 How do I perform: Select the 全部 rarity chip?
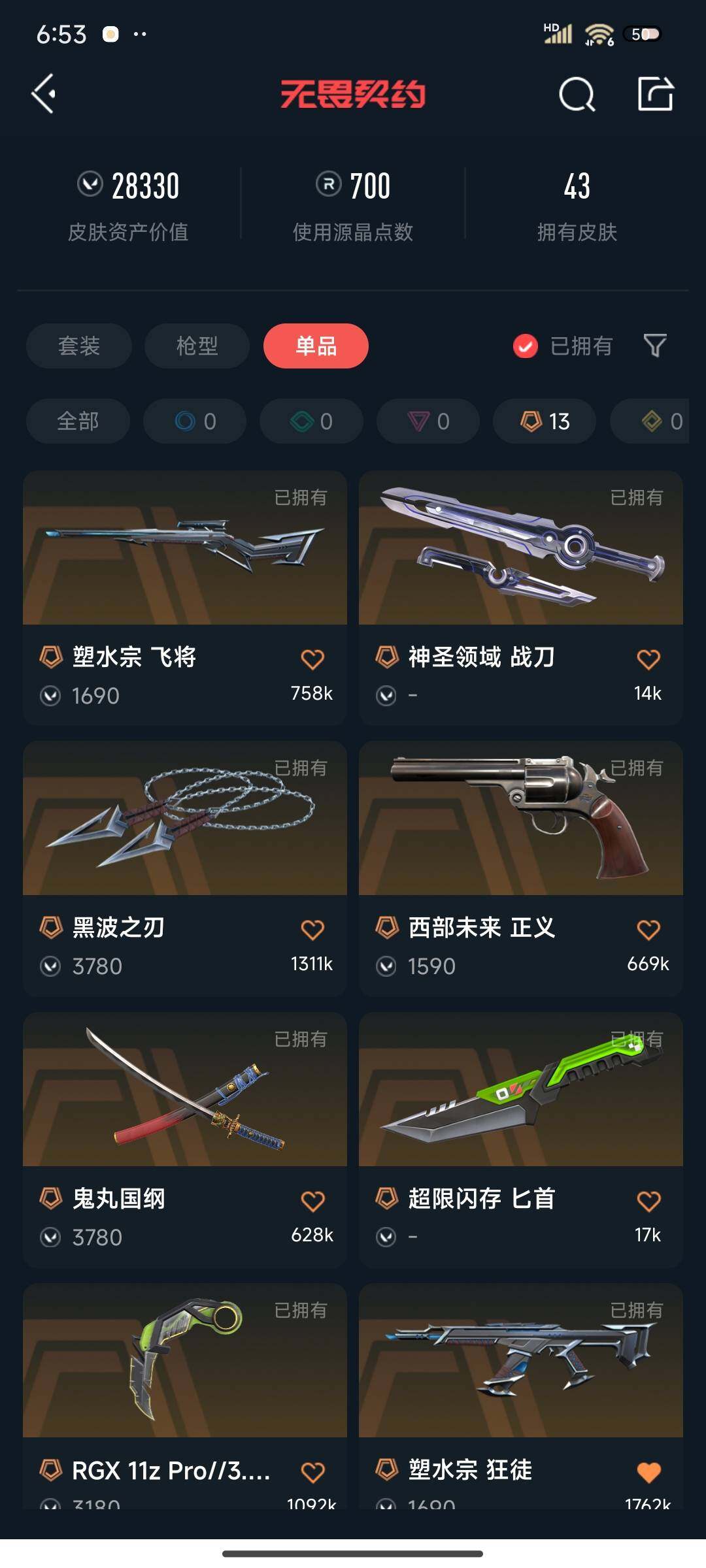click(78, 421)
